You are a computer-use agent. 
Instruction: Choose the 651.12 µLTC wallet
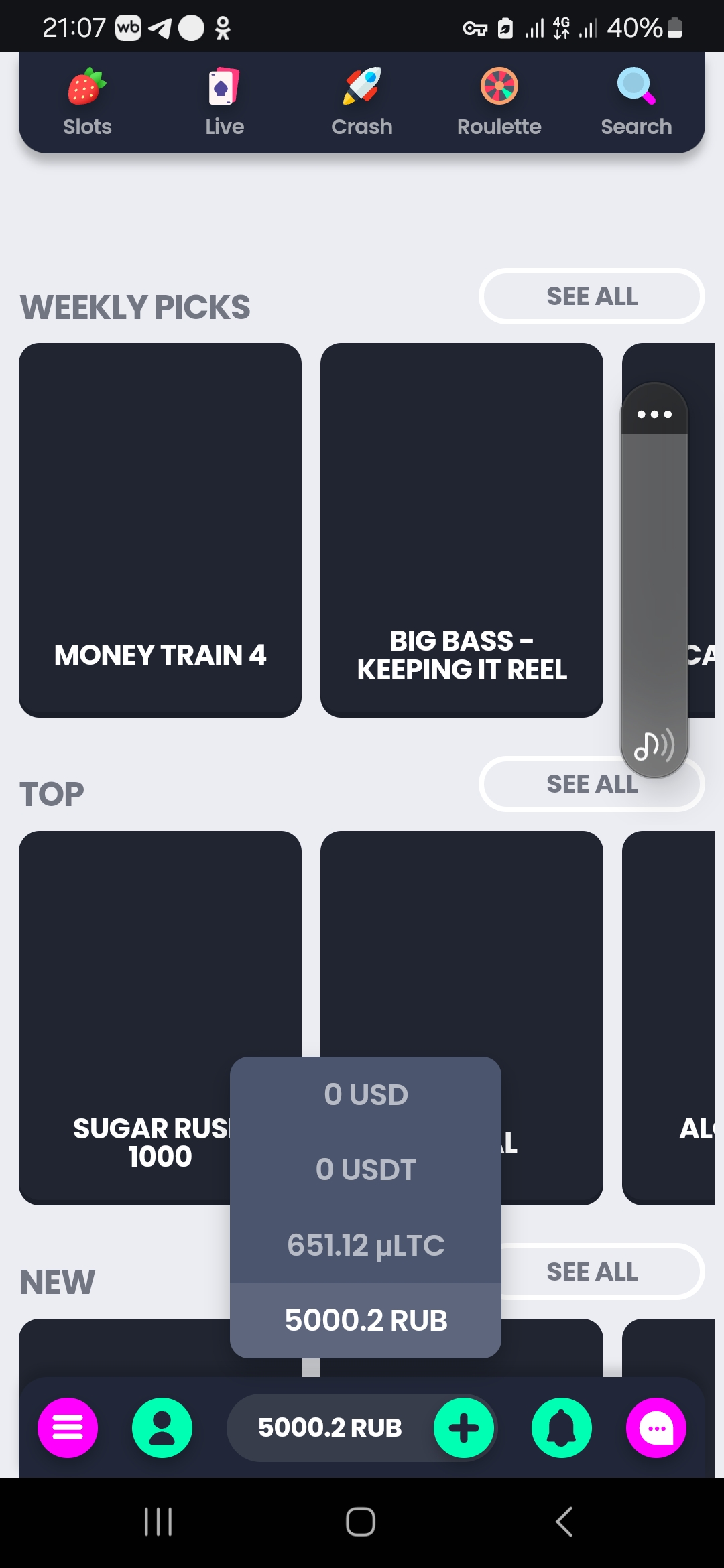click(366, 1246)
